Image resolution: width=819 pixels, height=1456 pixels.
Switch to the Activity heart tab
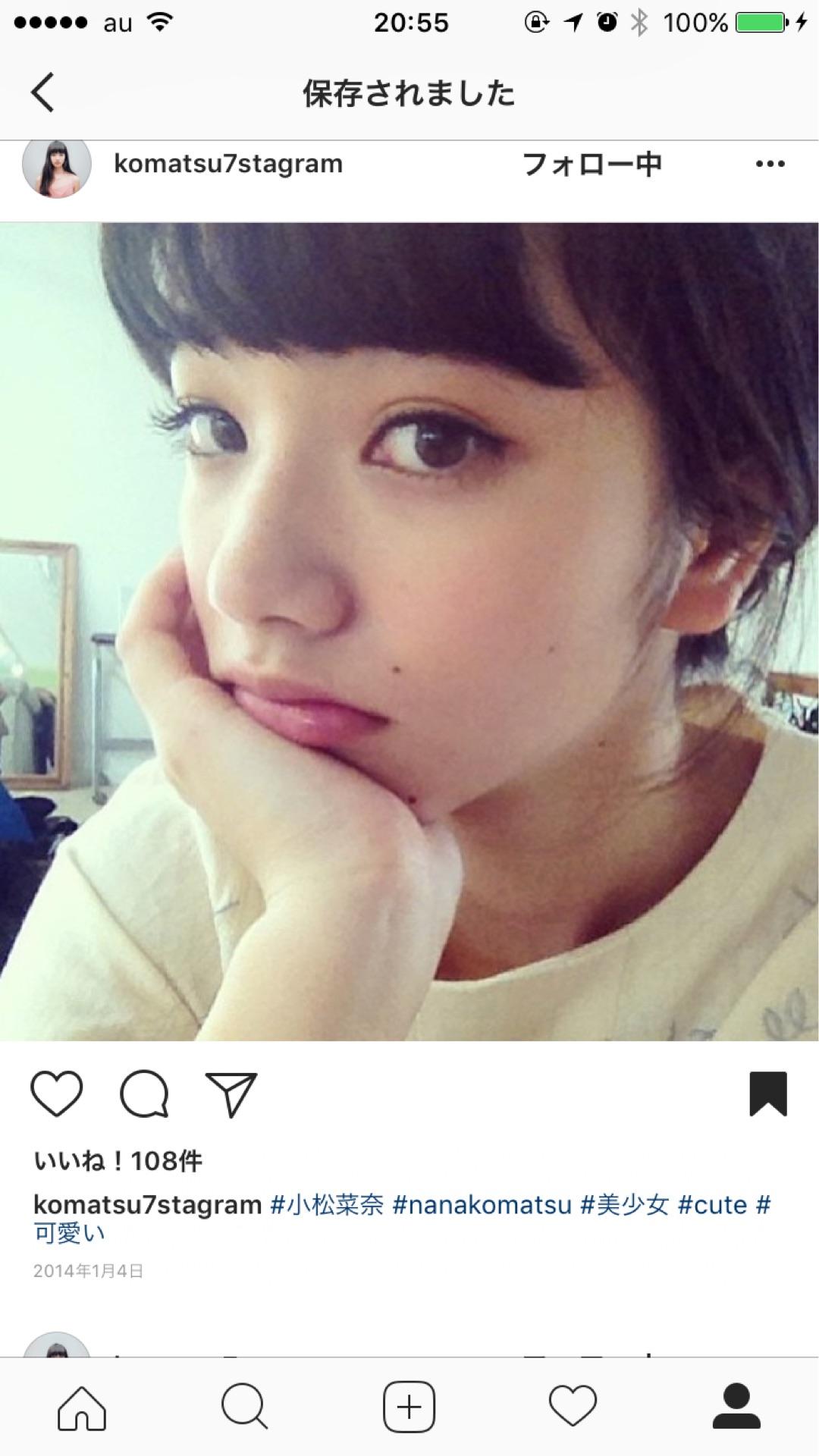point(573,1407)
